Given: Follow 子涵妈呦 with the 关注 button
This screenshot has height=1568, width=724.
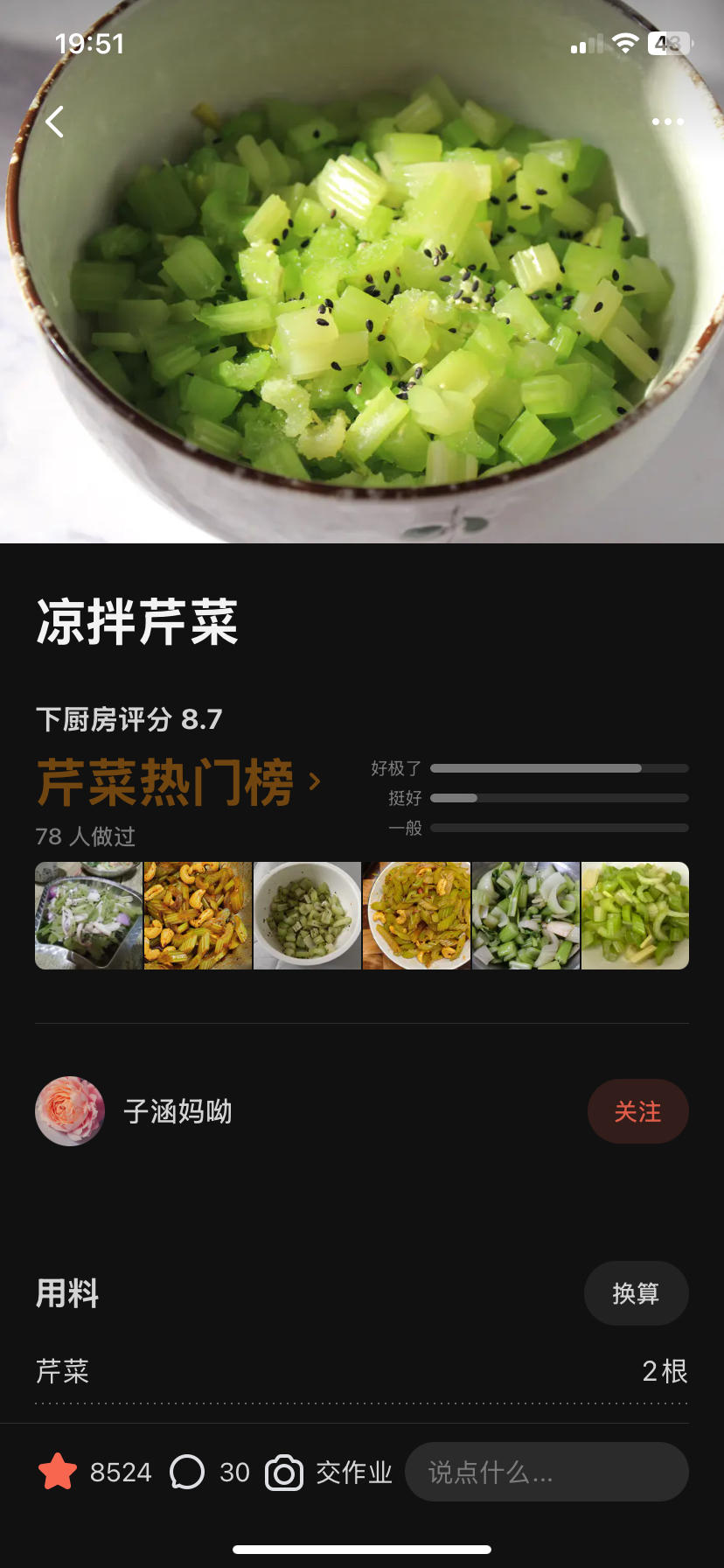Looking at the screenshot, I should click(x=637, y=1111).
